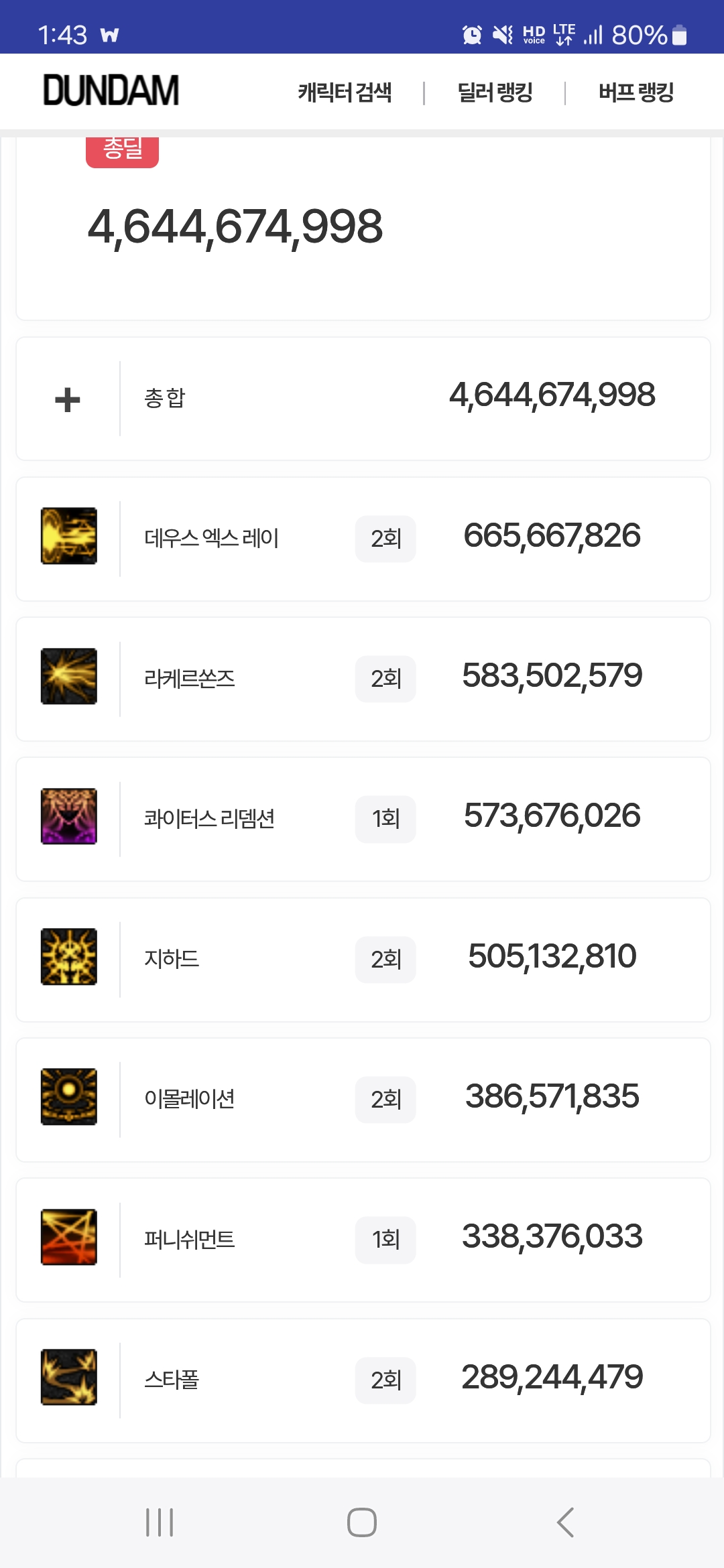Viewport: 724px width, 1568px height.
Task: Go to 버프 랭킹
Action: click(636, 92)
